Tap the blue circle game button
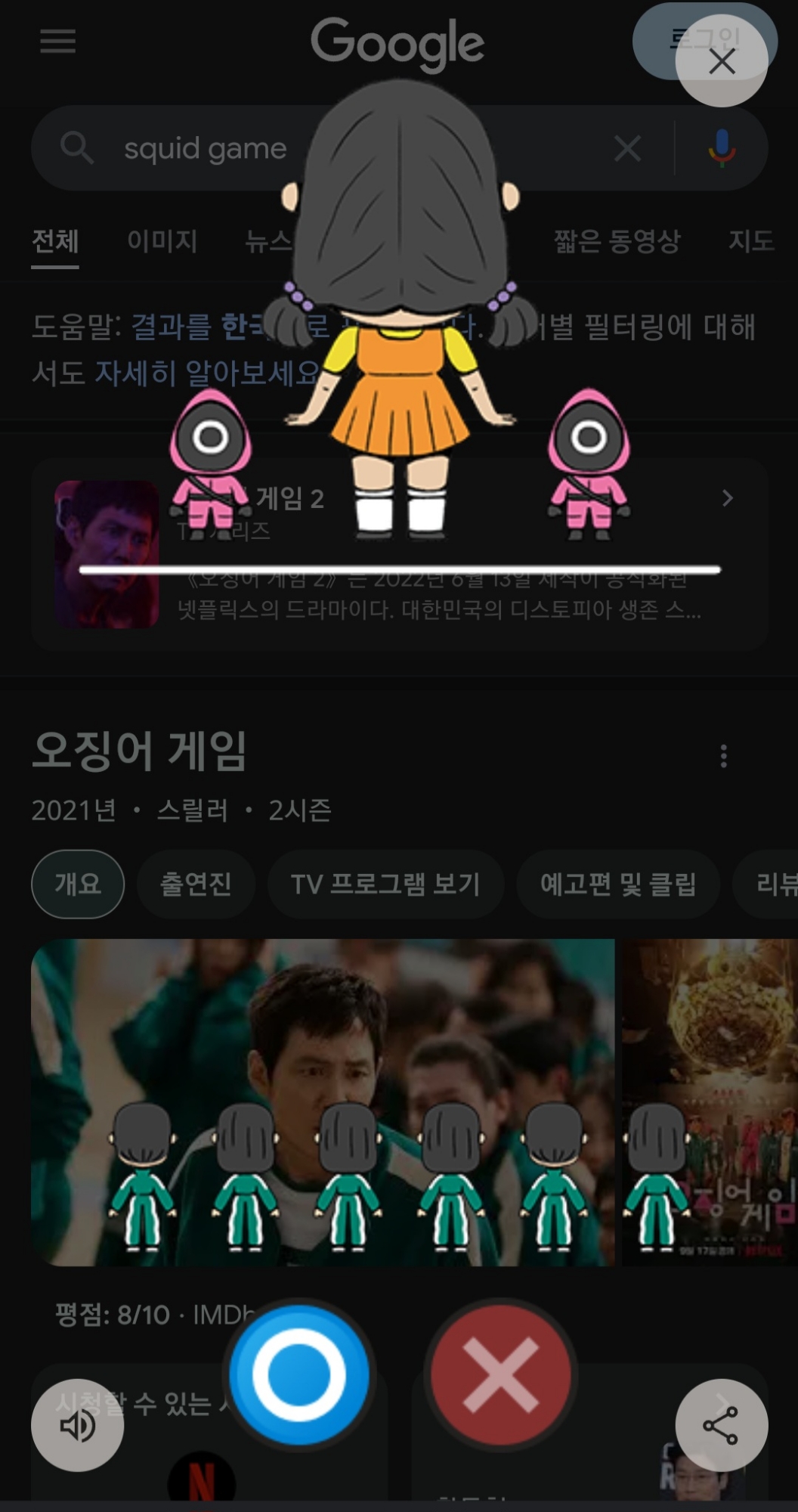The height and width of the screenshot is (1512, 798). 299,1374
